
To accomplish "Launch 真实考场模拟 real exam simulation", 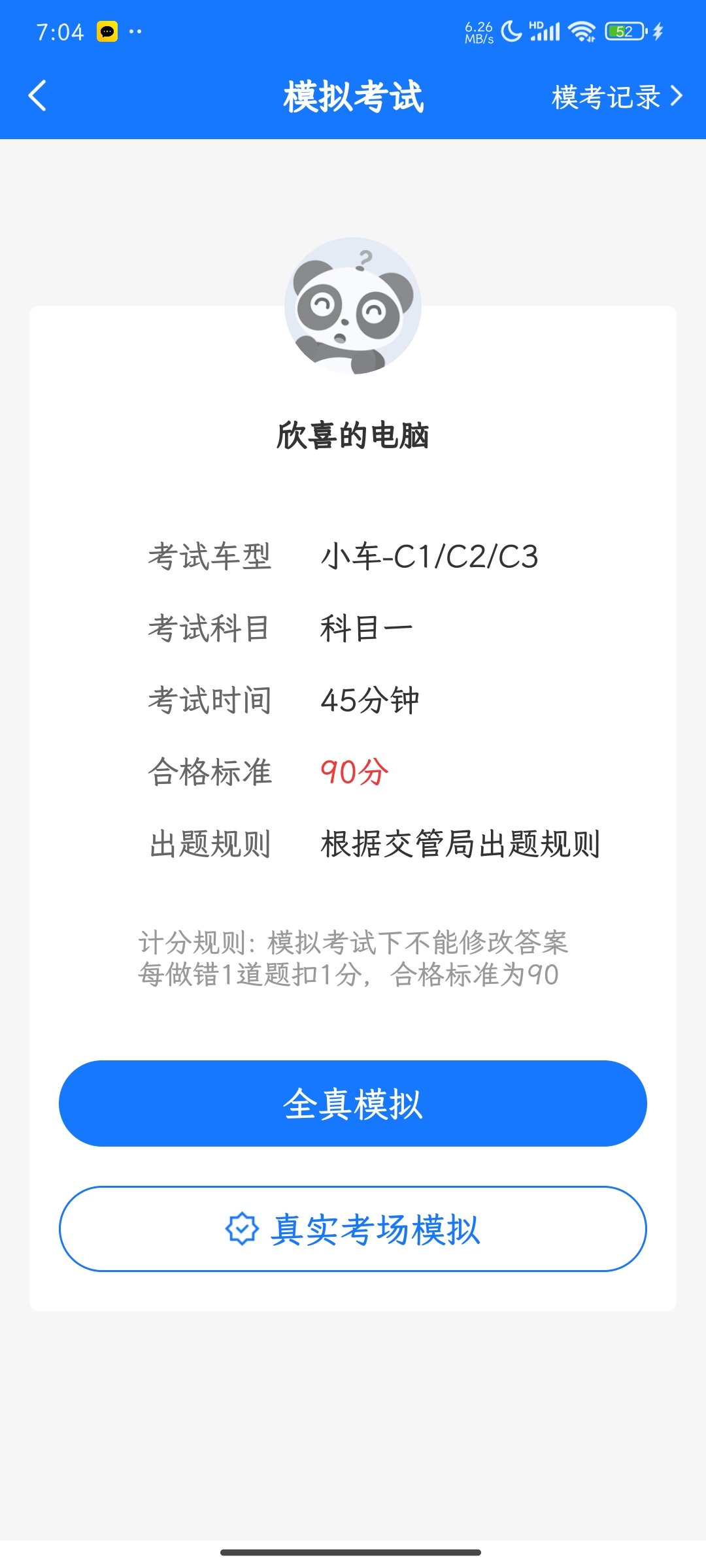I will tap(353, 1229).
